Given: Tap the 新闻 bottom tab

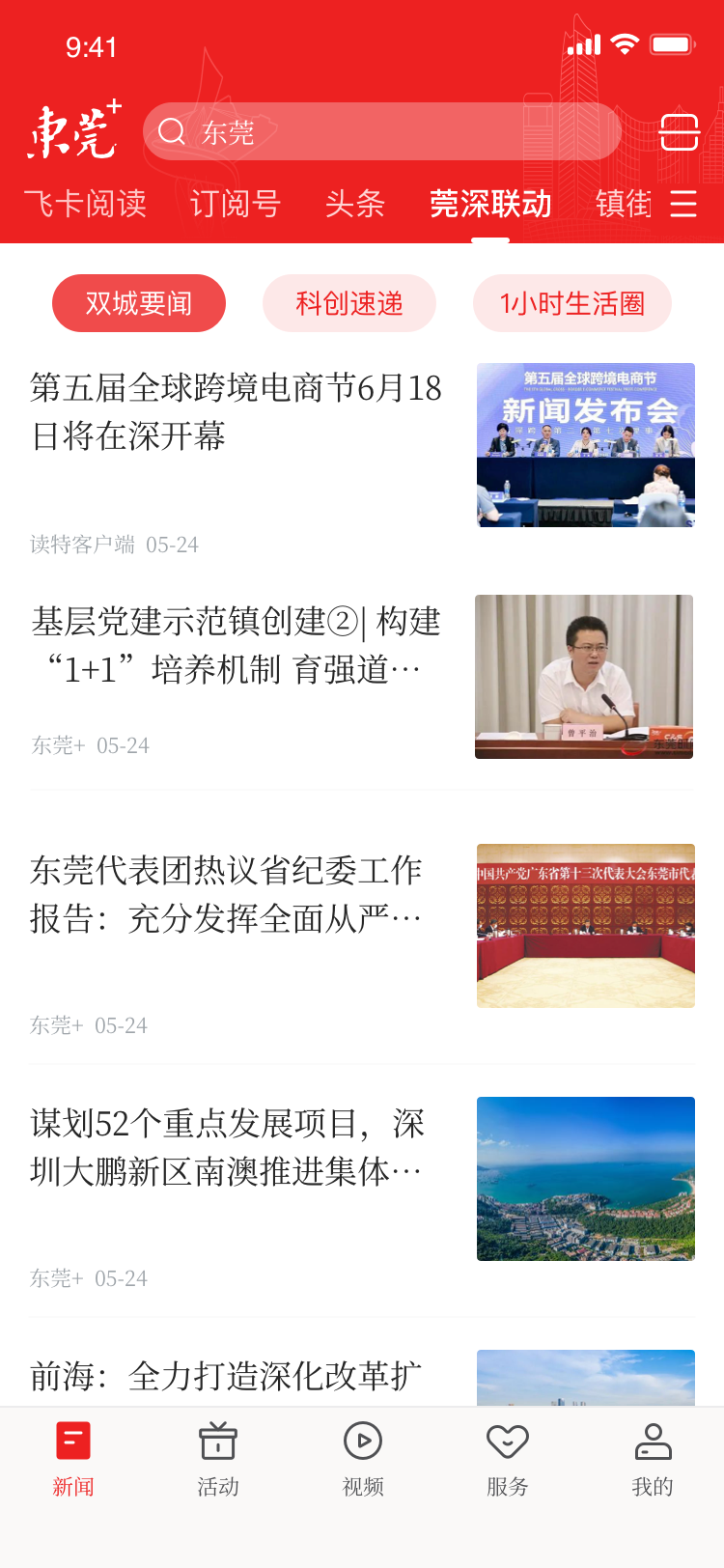Looking at the screenshot, I should tap(73, 1459).
